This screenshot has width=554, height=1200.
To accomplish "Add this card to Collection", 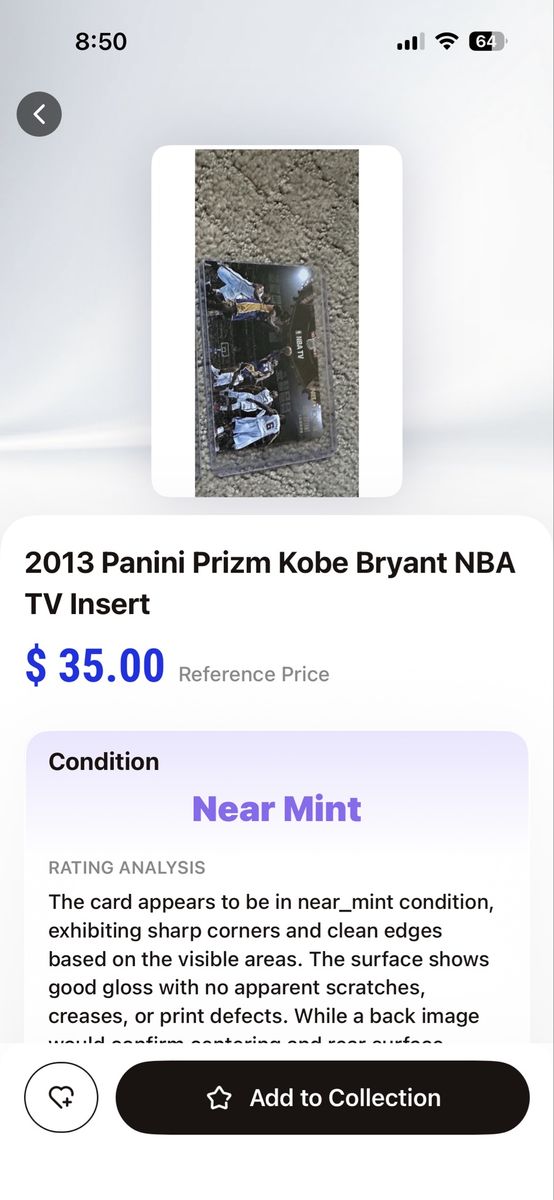I will (322, 1097).
